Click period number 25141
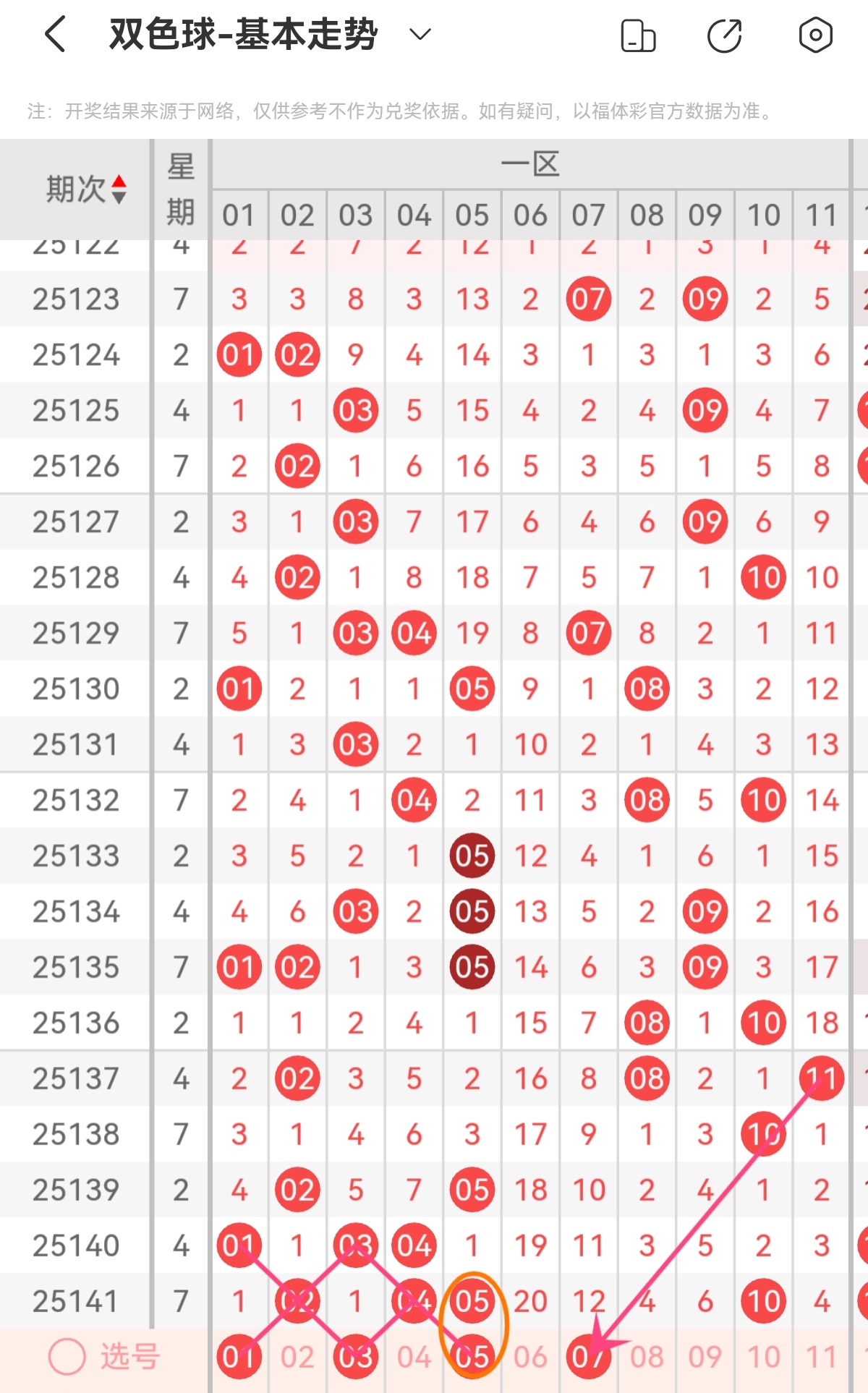This screenshot has height=1393, width=868. 76,1300
